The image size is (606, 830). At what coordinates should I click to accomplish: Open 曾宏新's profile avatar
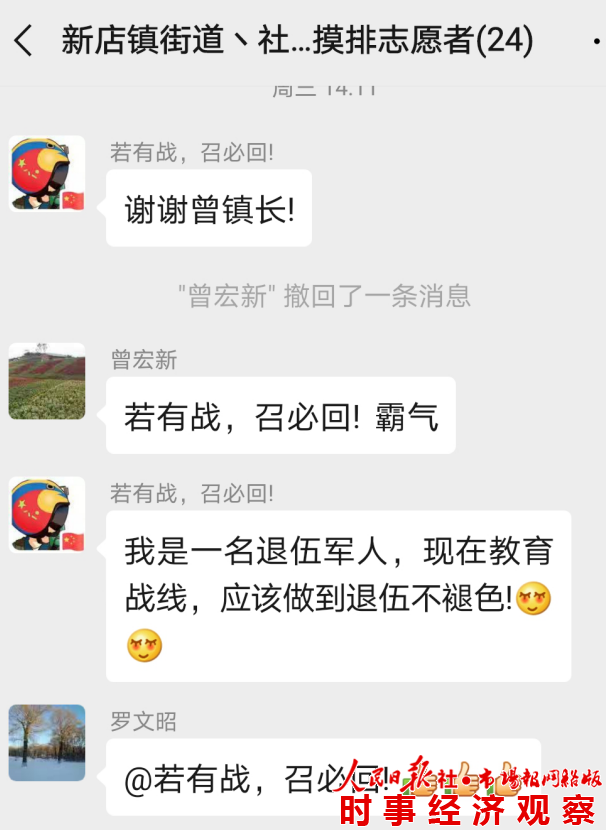click(47, 381)
